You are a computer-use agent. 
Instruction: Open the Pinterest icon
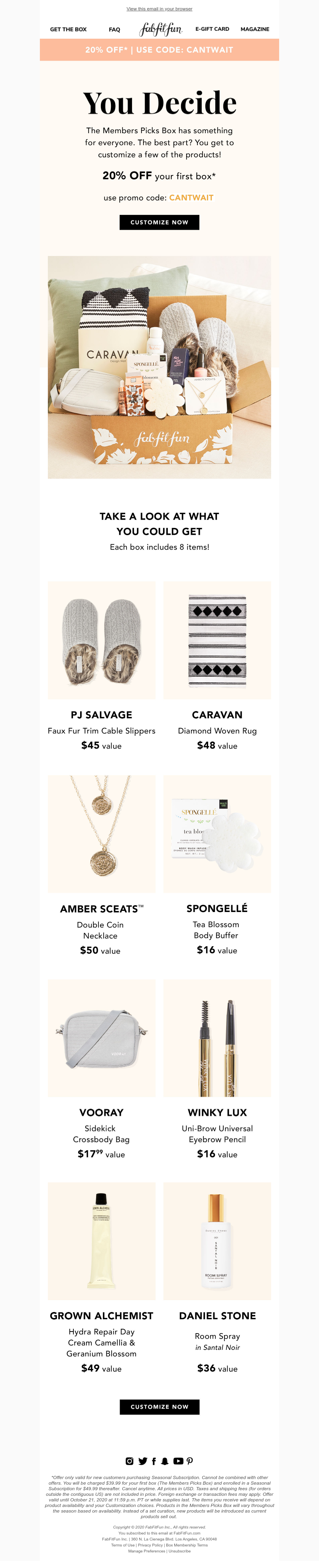point(190,1461)
